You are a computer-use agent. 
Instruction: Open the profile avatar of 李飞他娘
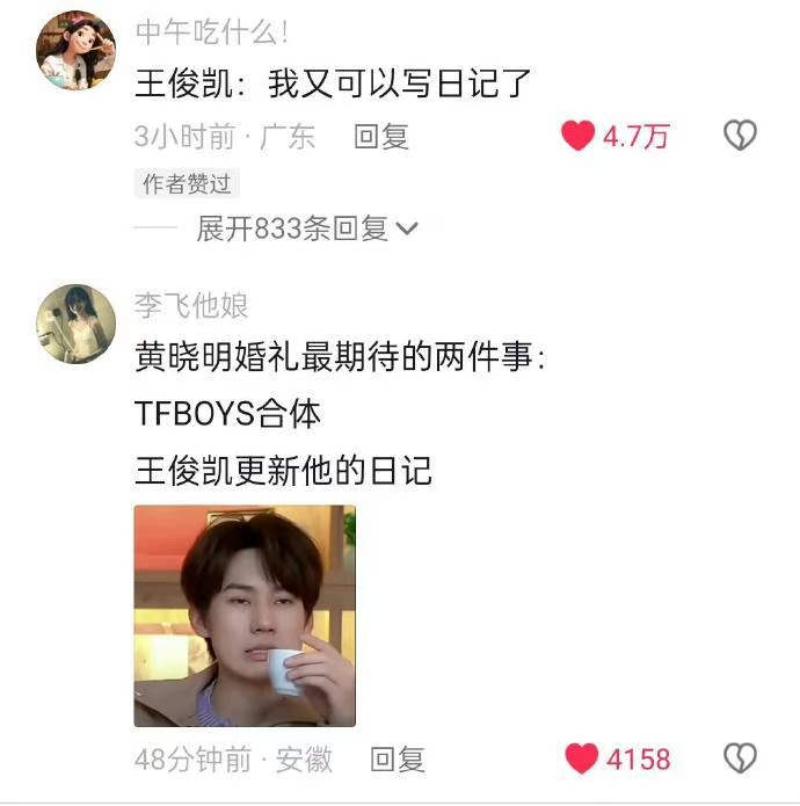(x=77, y=325)
